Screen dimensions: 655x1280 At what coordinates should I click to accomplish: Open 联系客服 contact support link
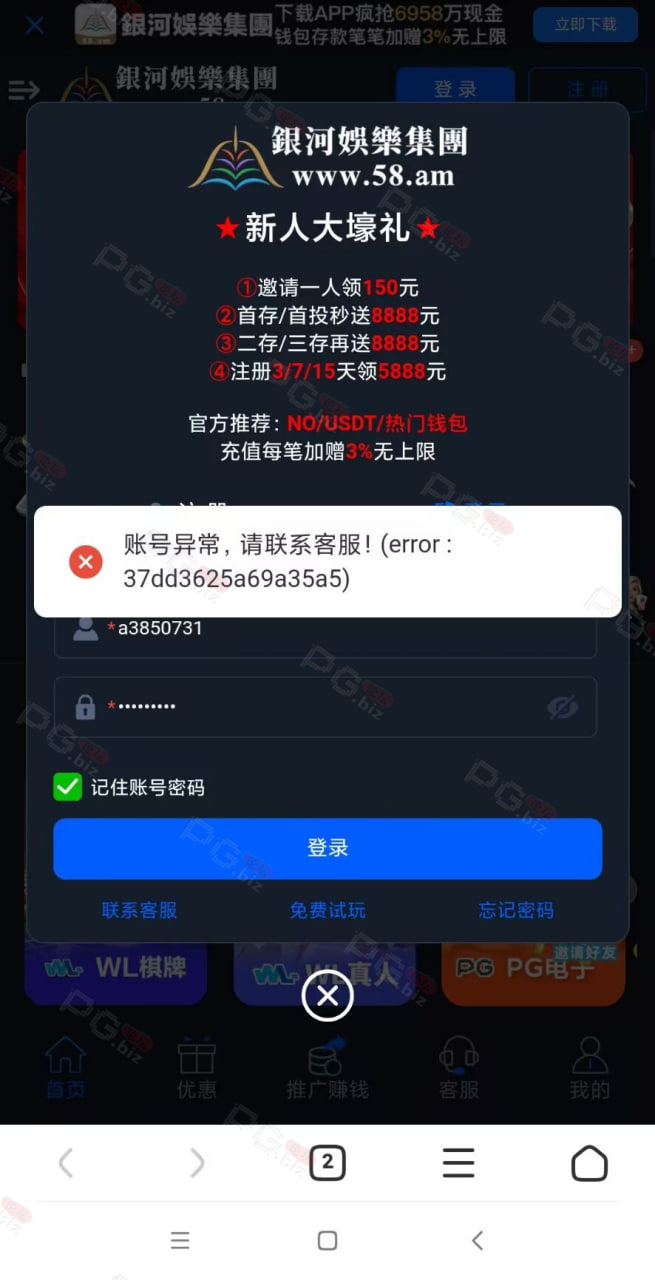click(139, 910)
